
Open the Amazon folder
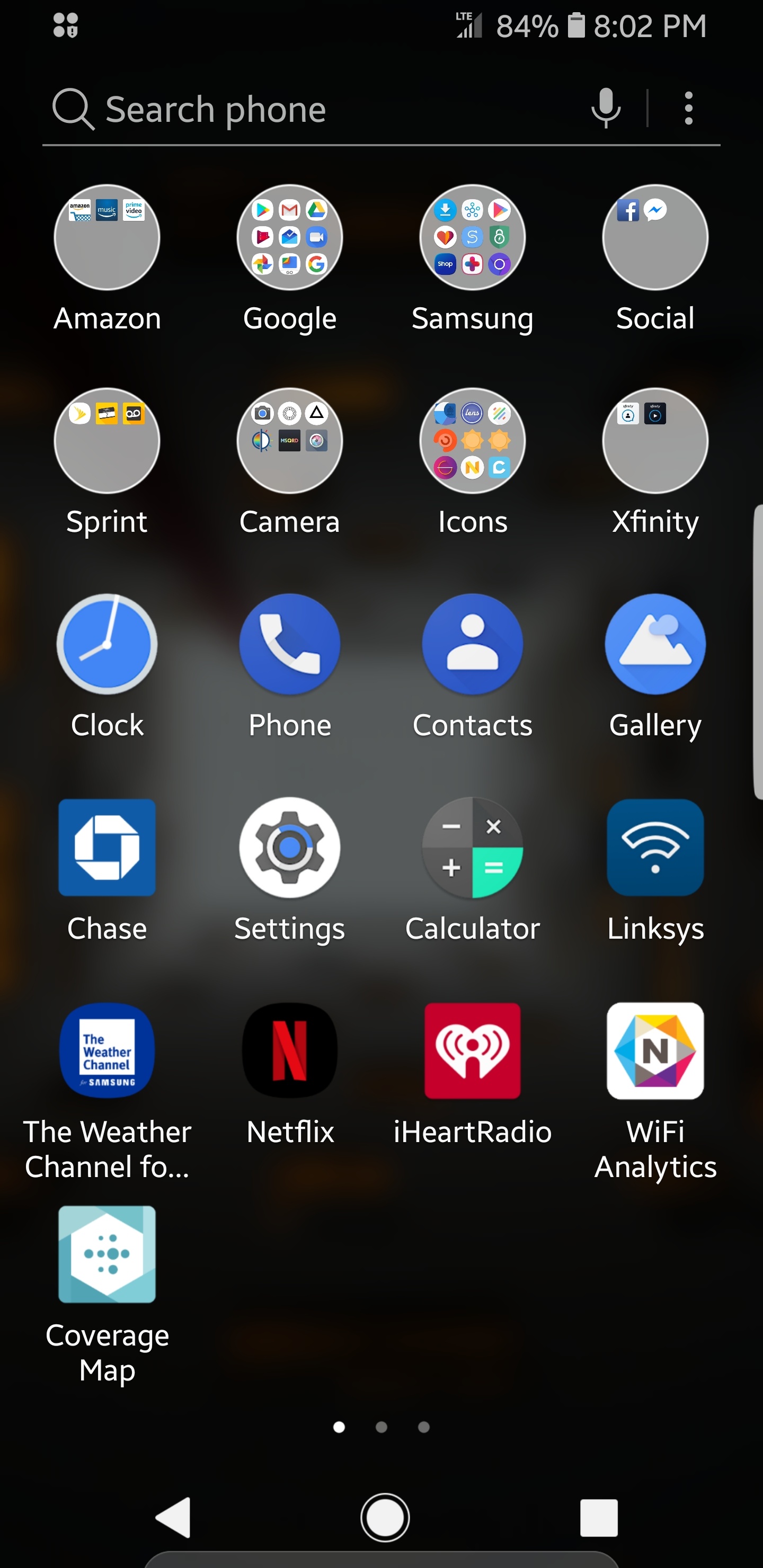pyautogui.click(x=107, y=238)
